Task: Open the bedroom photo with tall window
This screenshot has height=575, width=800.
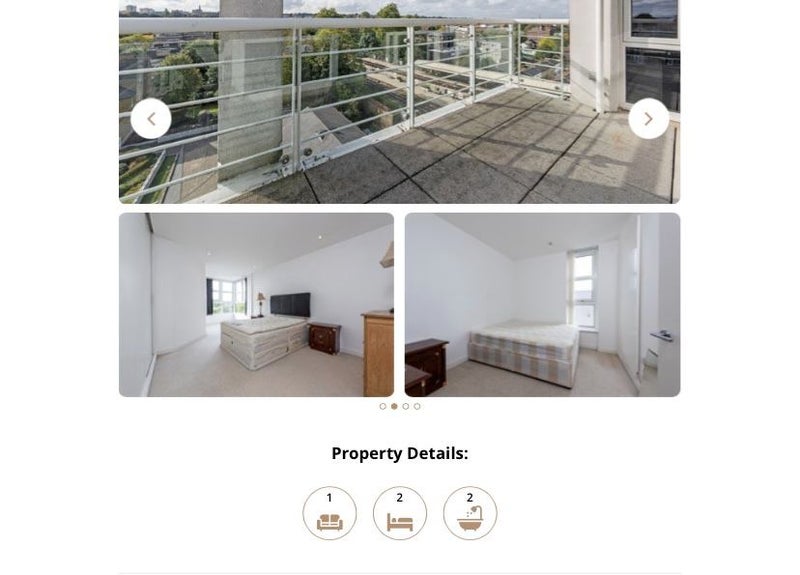Action: (542, 305)
